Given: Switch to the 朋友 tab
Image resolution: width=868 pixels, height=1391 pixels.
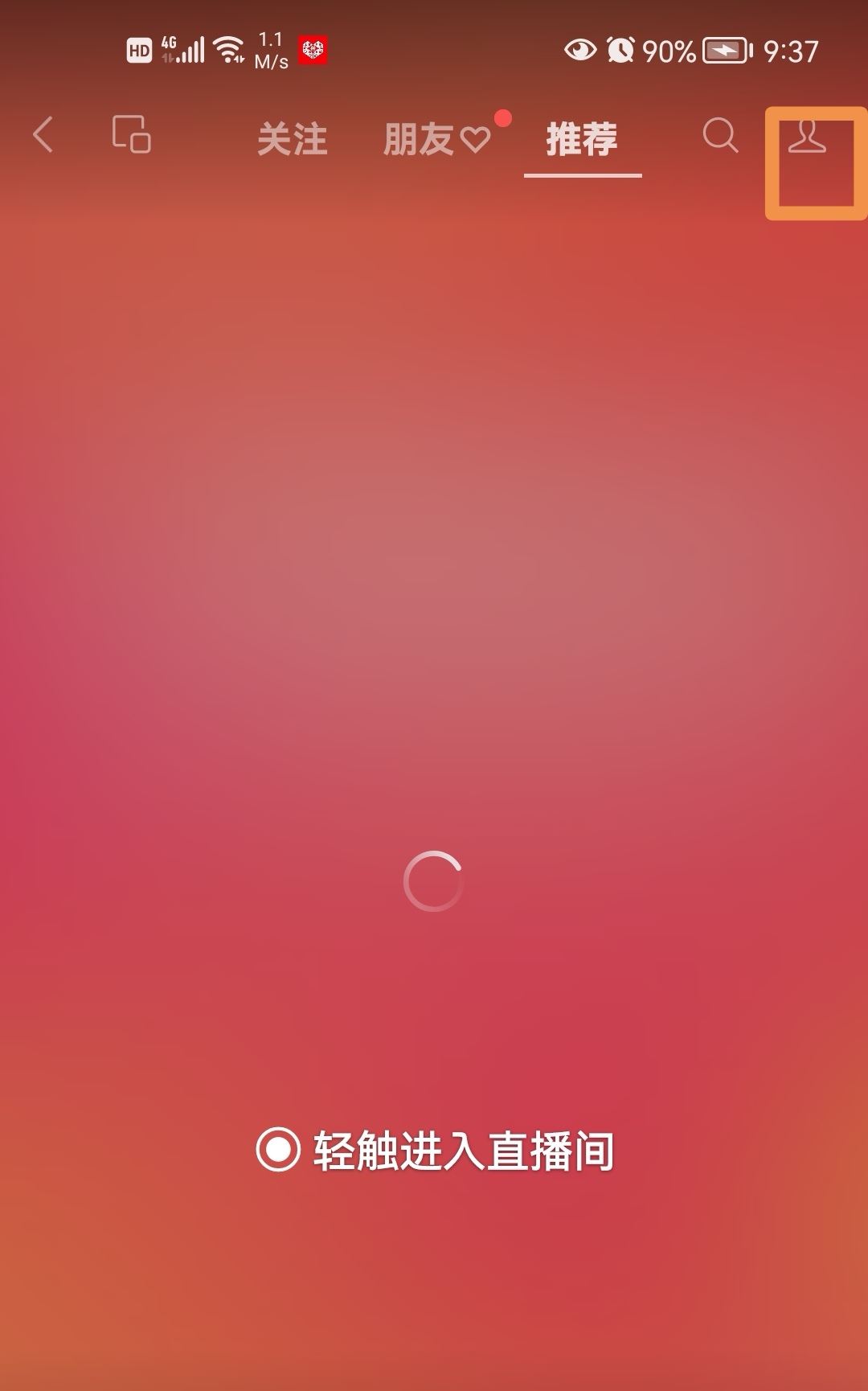Looking at the screenshot, I should [x=436, y=139].
